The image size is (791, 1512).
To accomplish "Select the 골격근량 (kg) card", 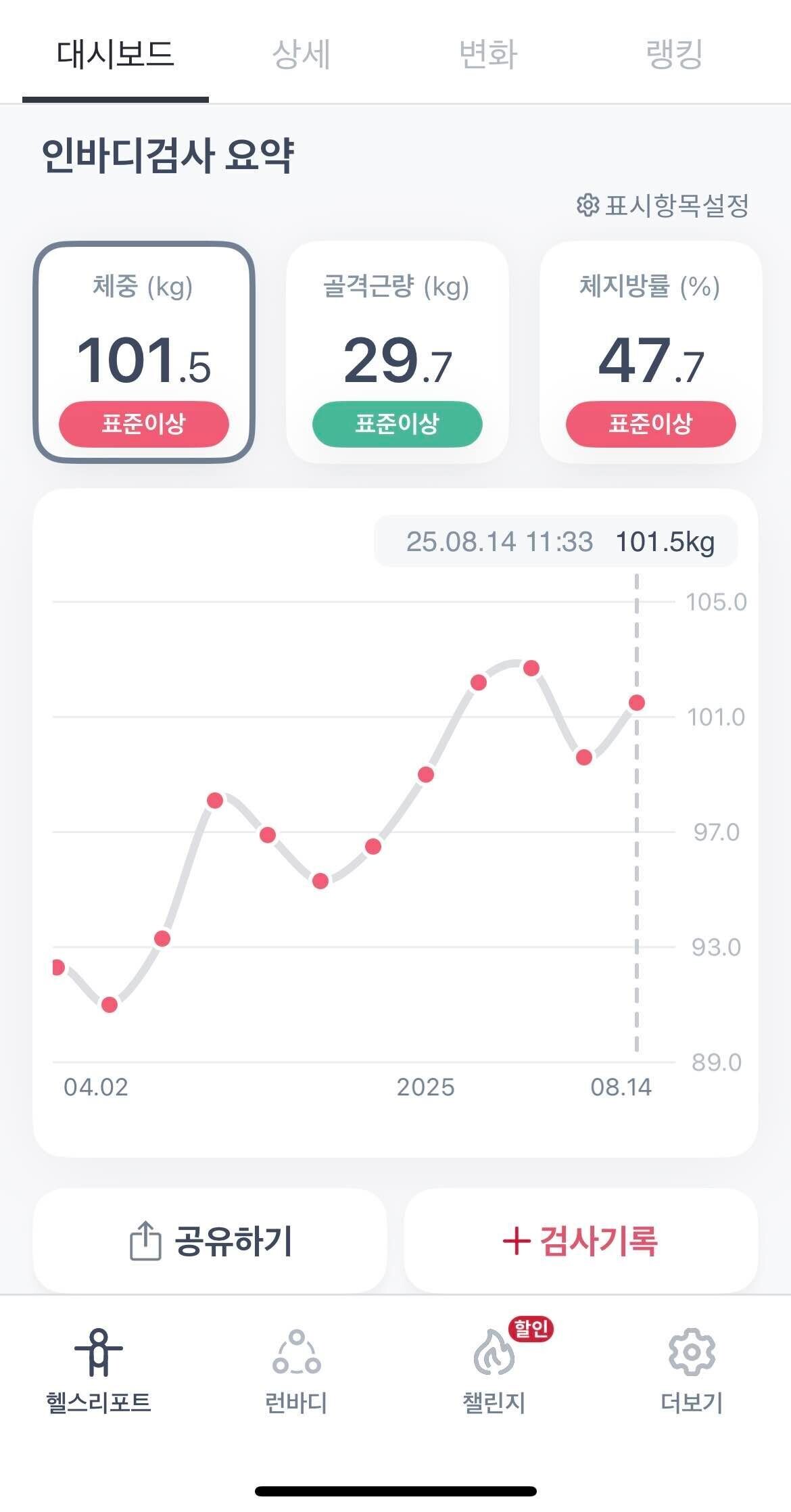I will click(x=397, y=352).
